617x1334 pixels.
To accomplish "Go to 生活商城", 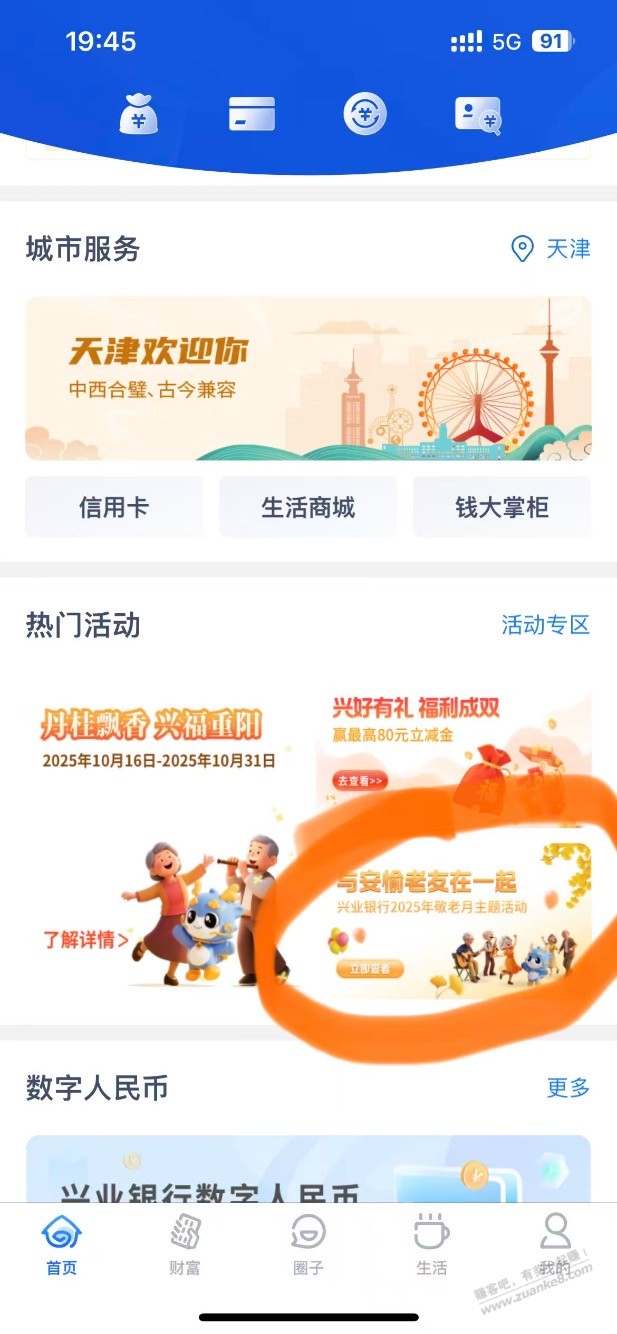I will [x=308, y=508].
